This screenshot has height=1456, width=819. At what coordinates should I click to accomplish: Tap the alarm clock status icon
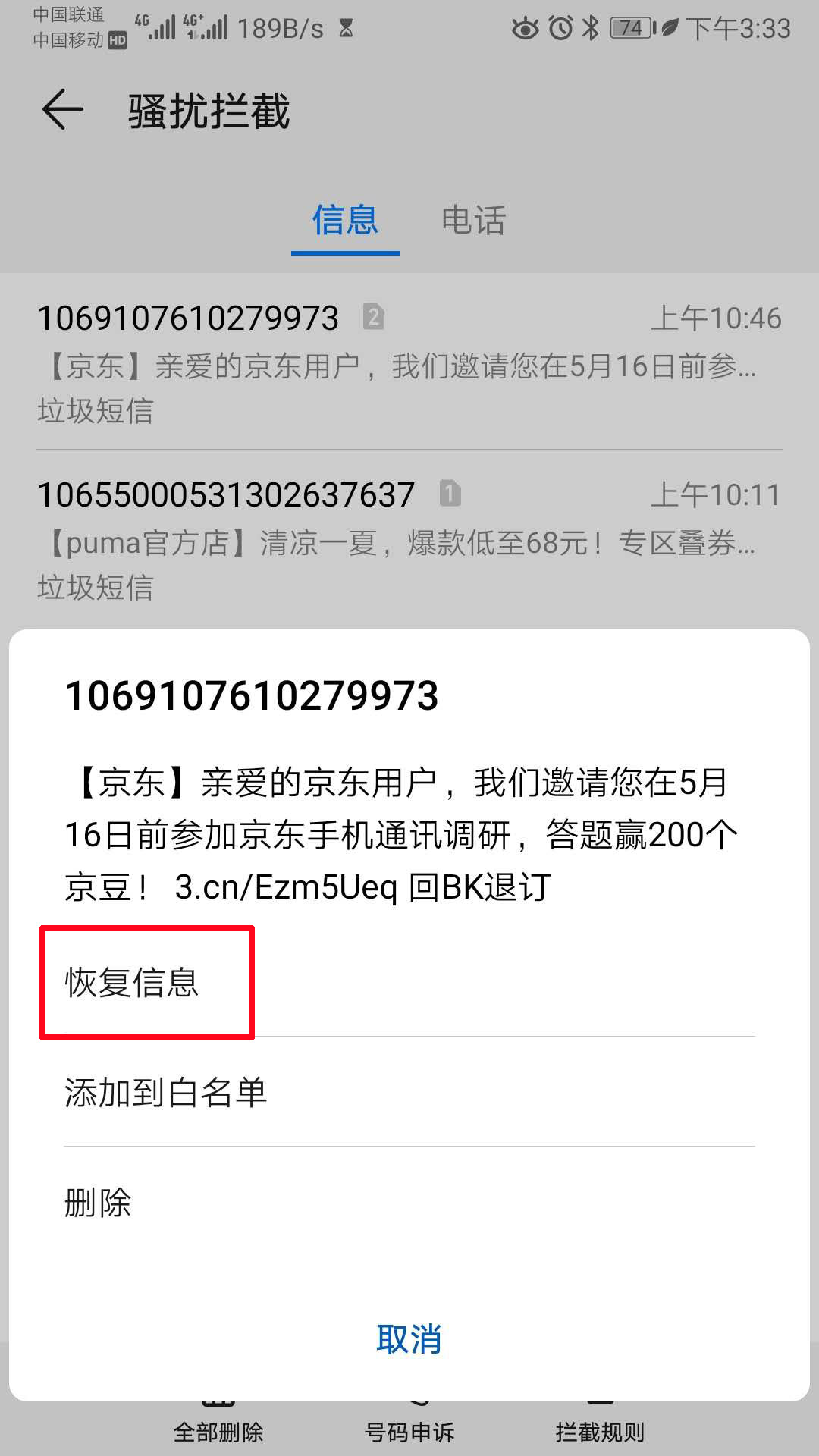tap(558, 27)
